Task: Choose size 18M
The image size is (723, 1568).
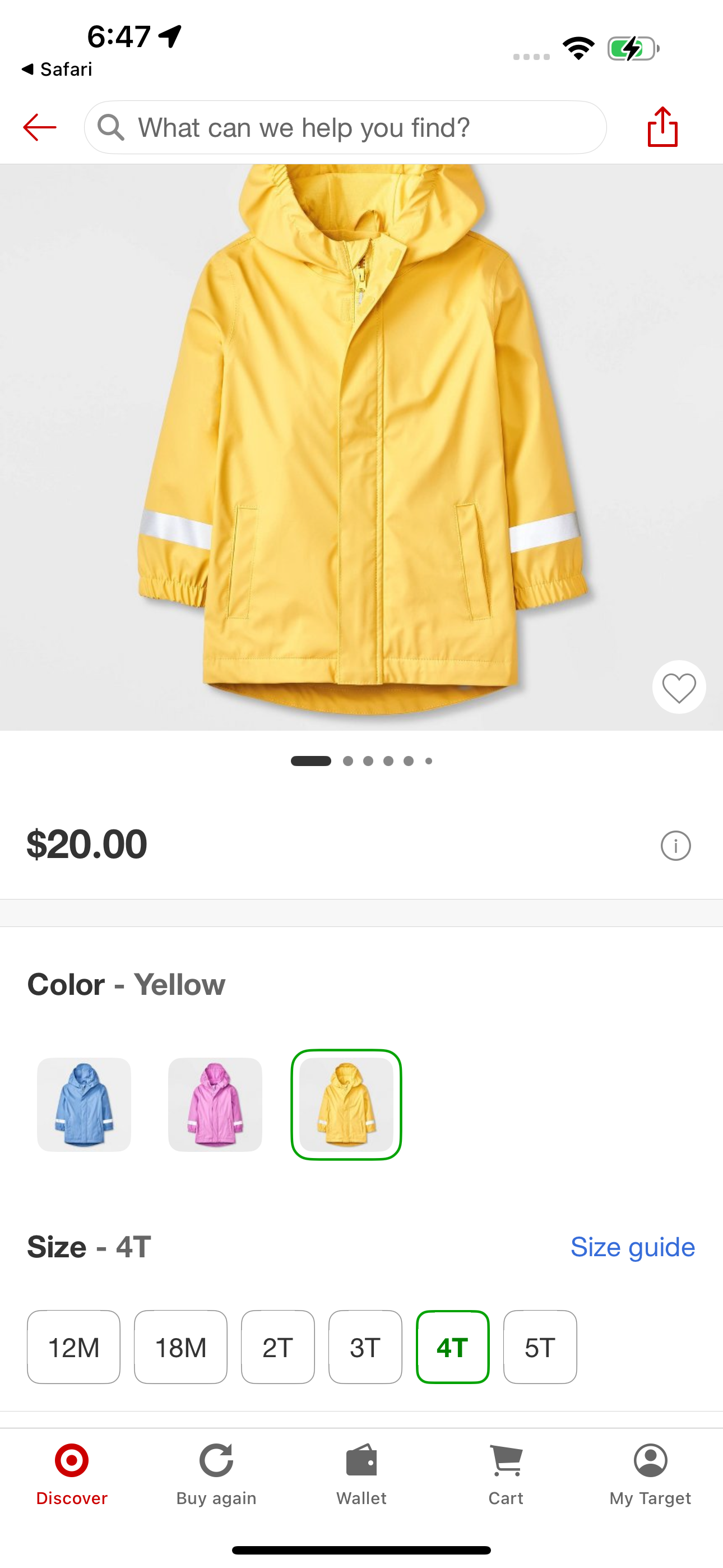Action: [180, 1347]
